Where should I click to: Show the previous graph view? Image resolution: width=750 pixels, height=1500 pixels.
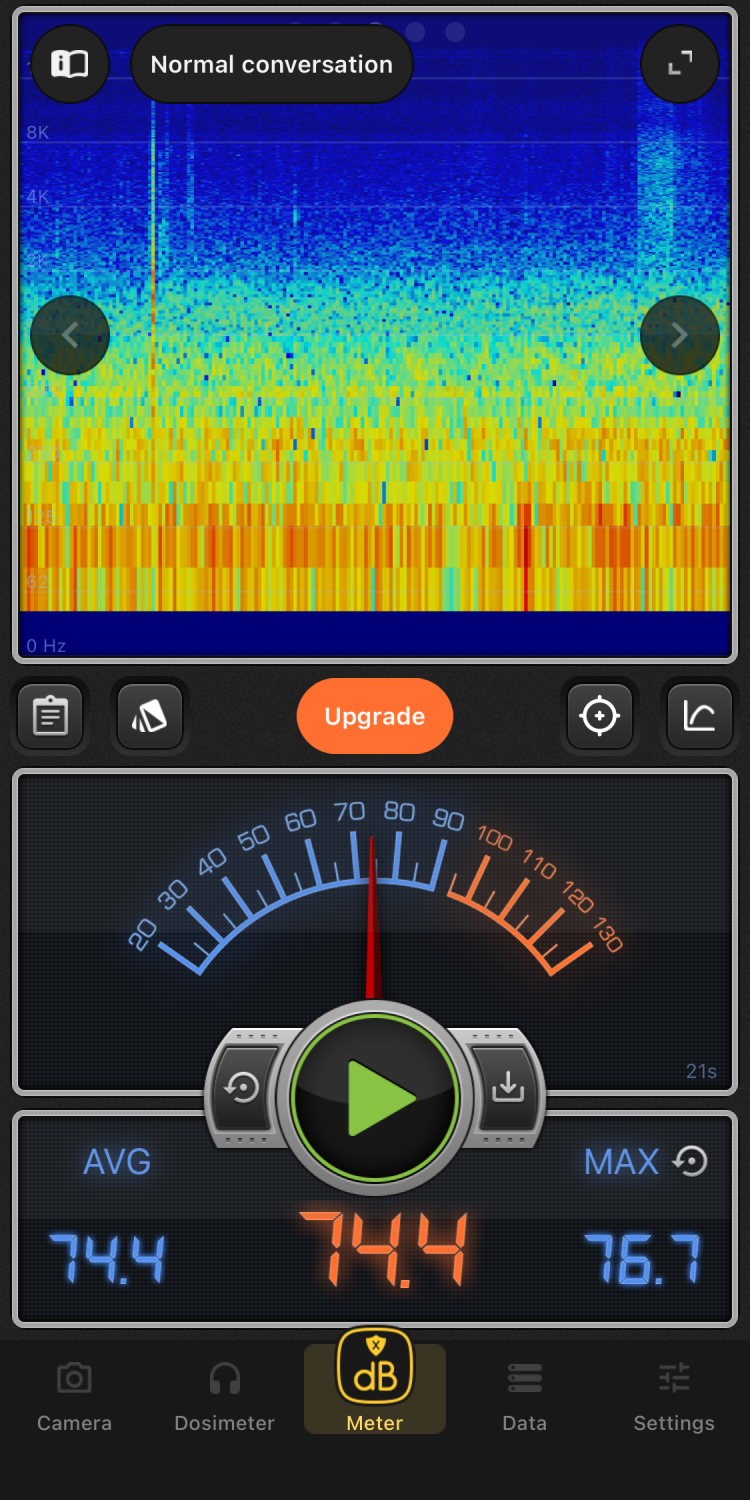tap(70, 335)
